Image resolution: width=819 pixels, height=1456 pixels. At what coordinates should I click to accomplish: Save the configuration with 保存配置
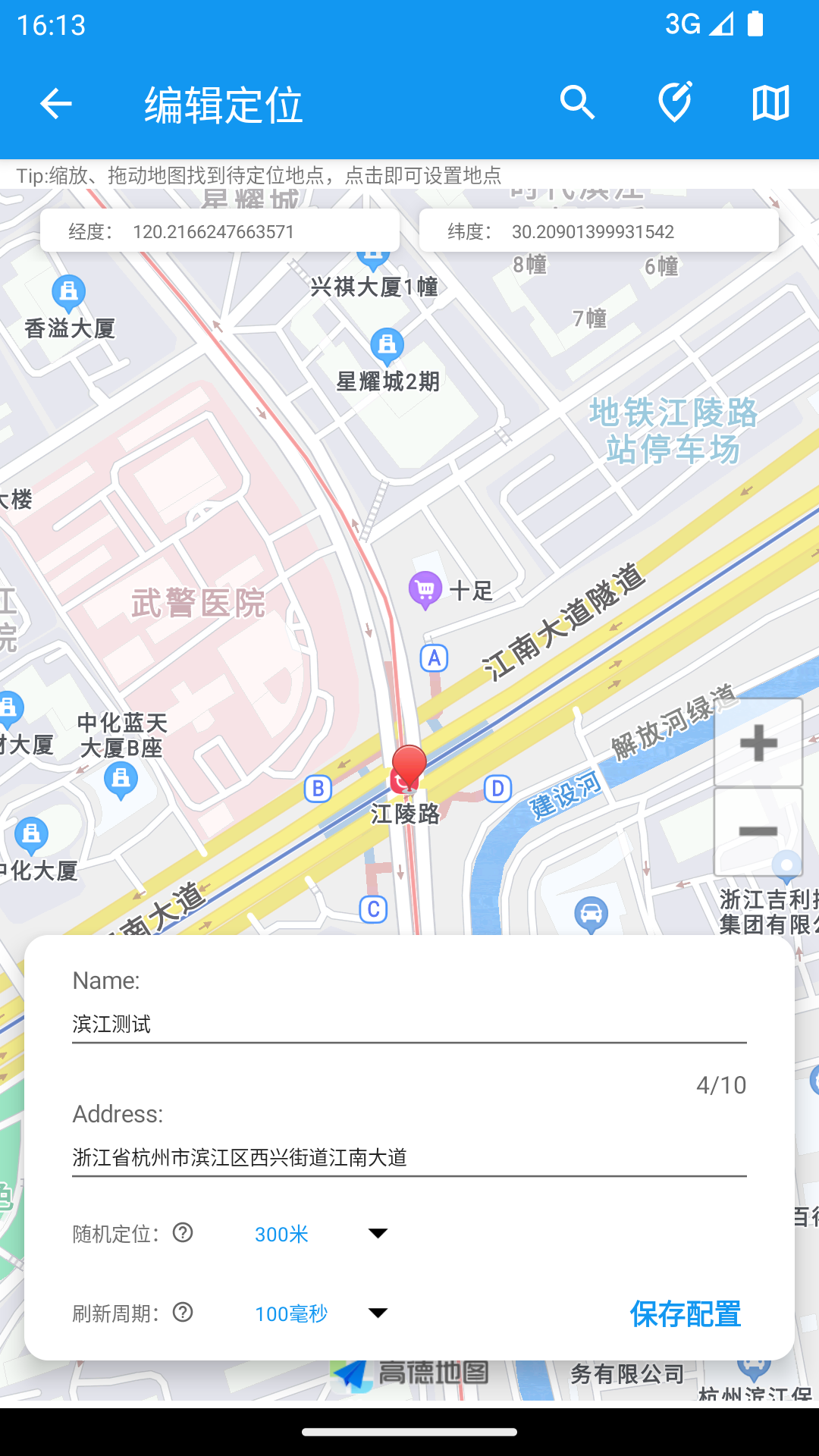click(x=685, y=1313)
